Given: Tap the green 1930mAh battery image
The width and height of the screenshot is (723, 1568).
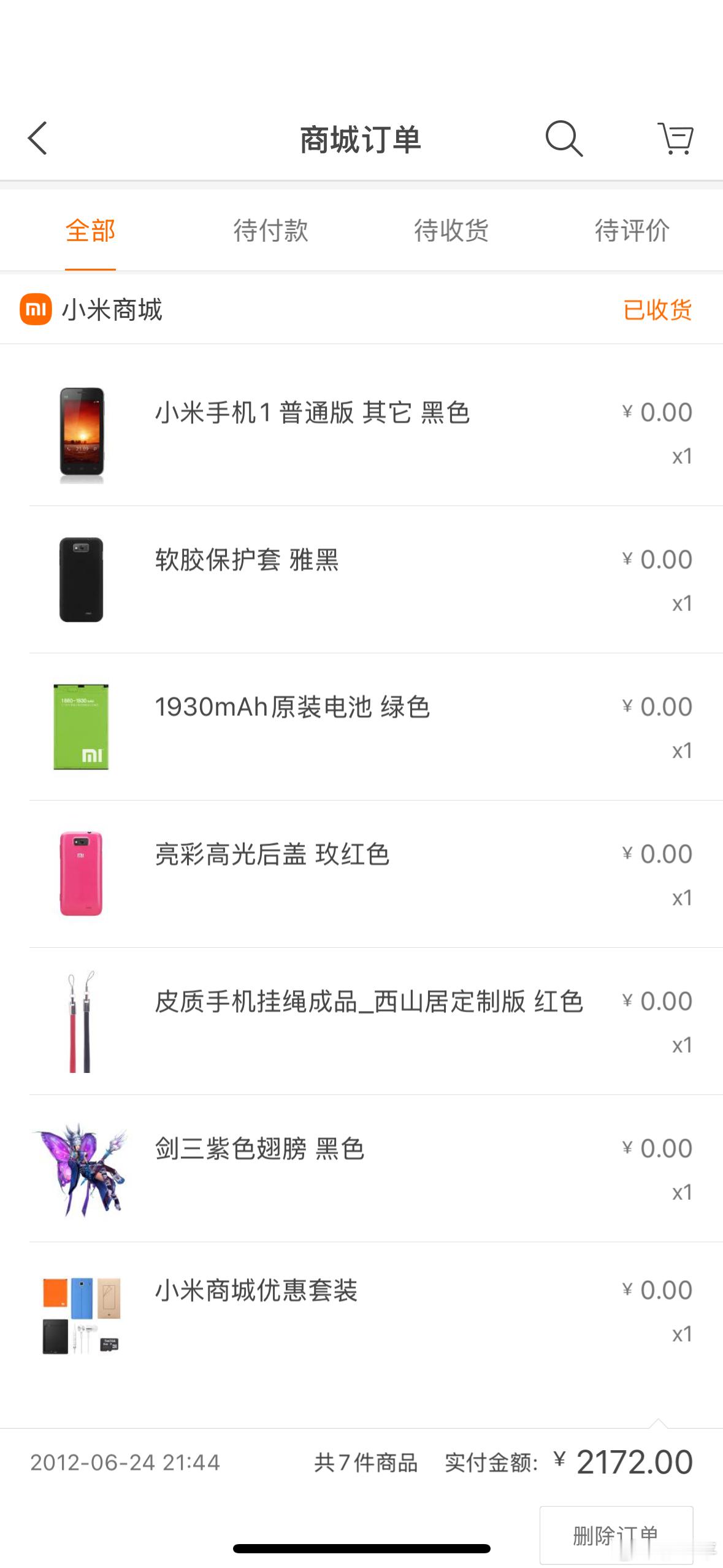Looking at the screenshot, I should (x=82, y=730).
